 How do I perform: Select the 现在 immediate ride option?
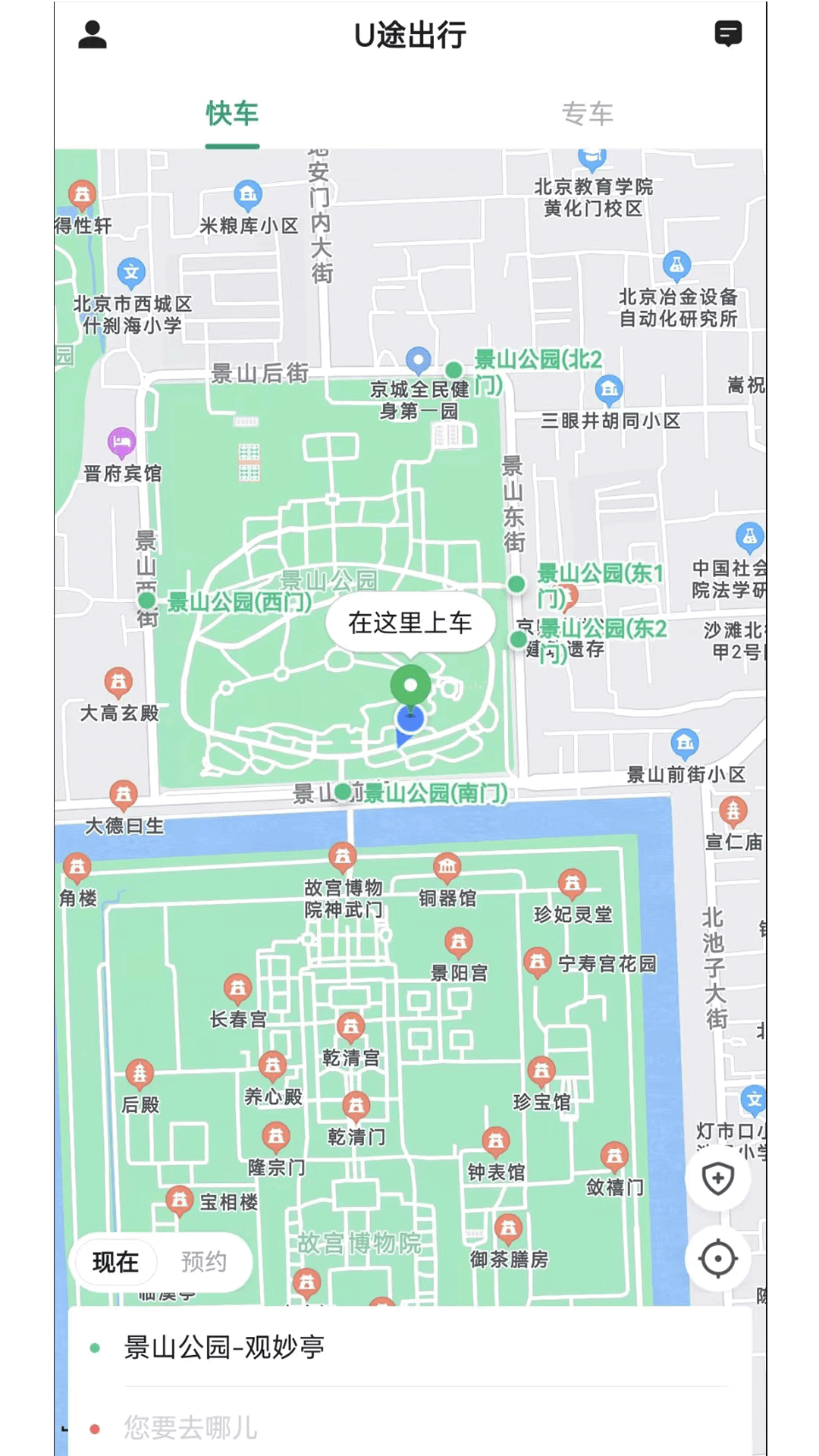pos(115,1261)
